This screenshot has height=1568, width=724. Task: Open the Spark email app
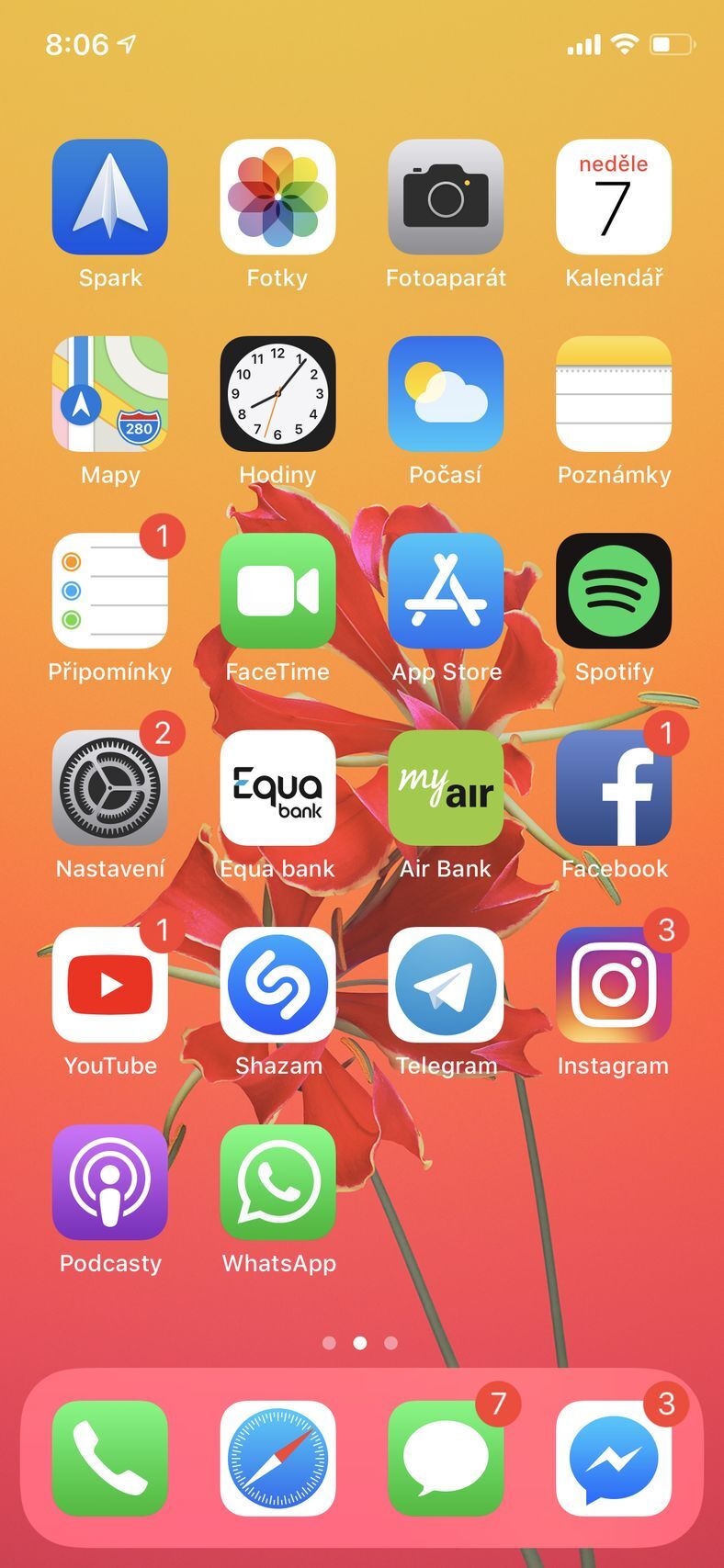[110, 198]
